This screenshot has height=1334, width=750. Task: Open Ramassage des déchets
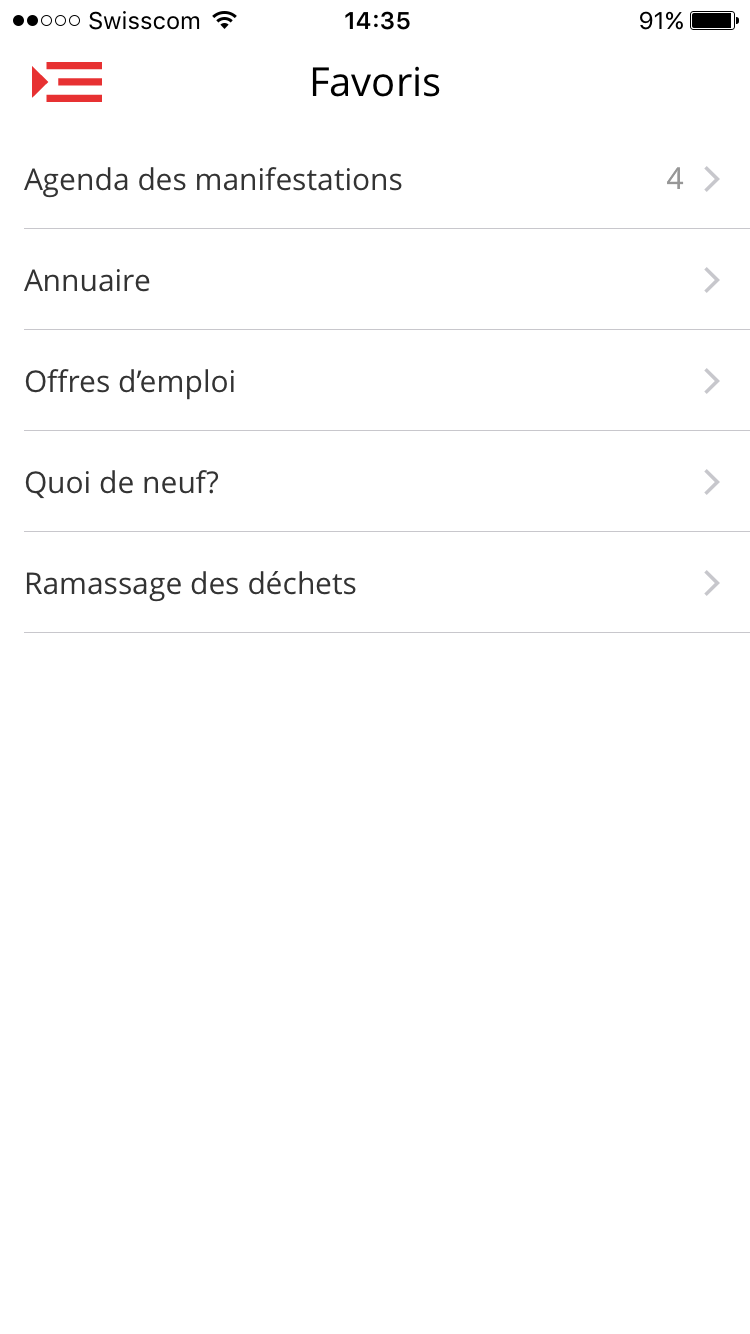(375, 583)
